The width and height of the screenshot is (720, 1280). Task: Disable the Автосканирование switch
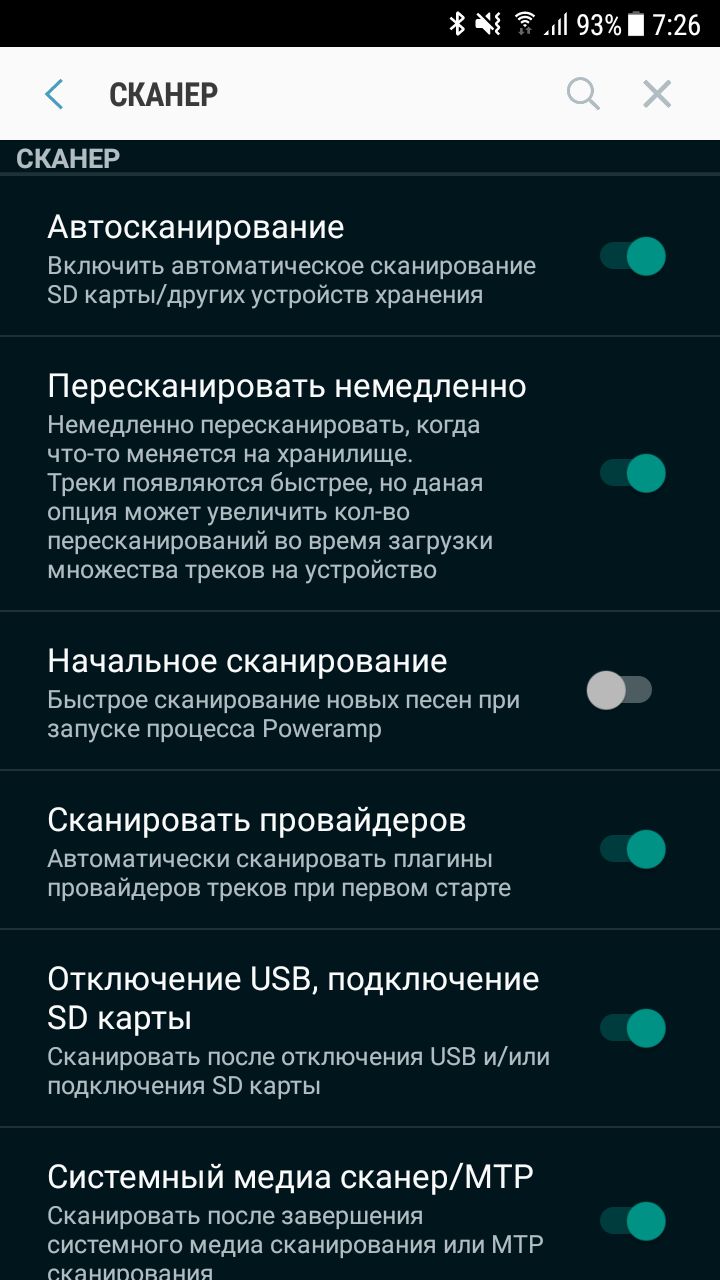633,256
